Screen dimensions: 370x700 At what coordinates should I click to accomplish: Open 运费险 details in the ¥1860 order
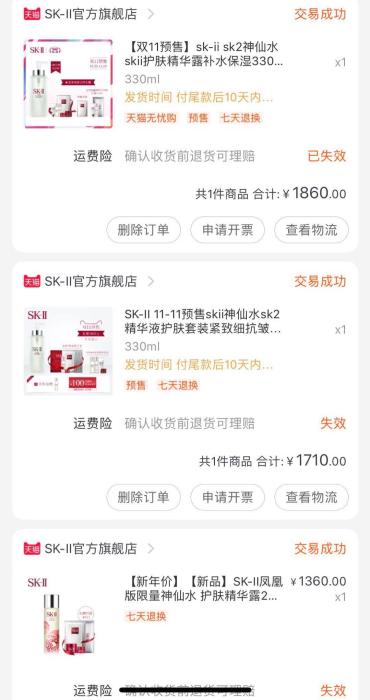click(x=210, y=156)
